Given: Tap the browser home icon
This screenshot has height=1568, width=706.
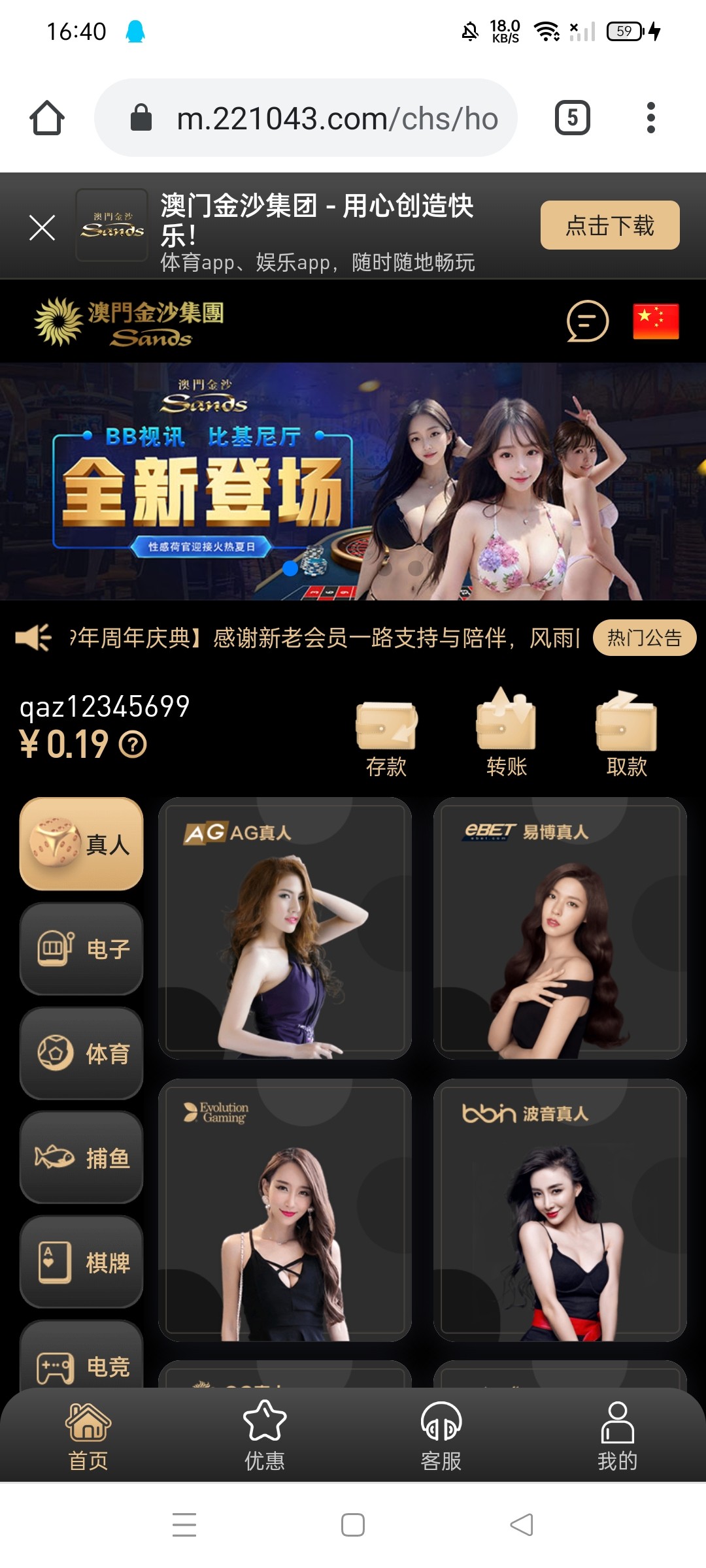Looking at the screenshot, I should [x=47, y=118].
